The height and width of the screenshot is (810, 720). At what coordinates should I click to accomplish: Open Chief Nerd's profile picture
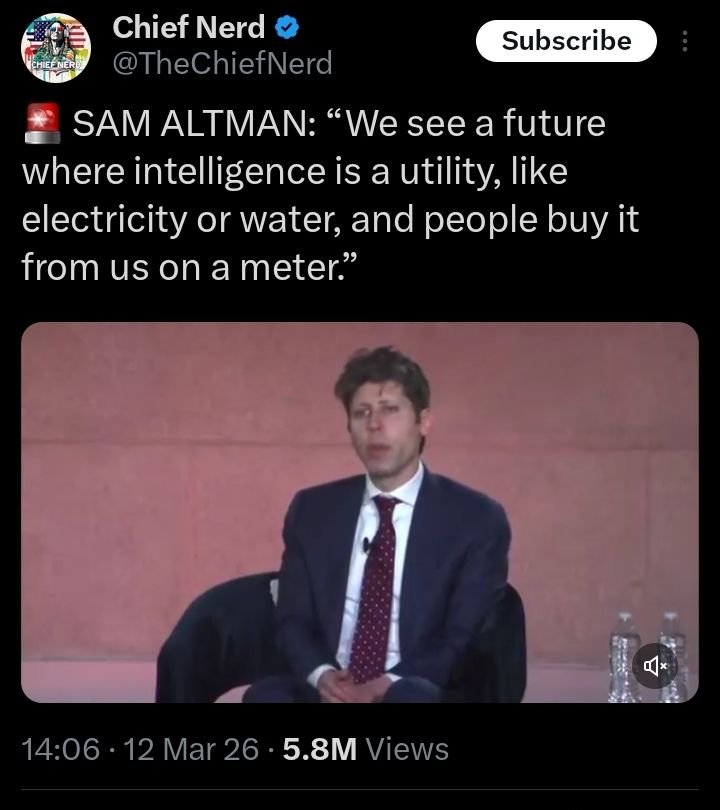coord(56,48)
